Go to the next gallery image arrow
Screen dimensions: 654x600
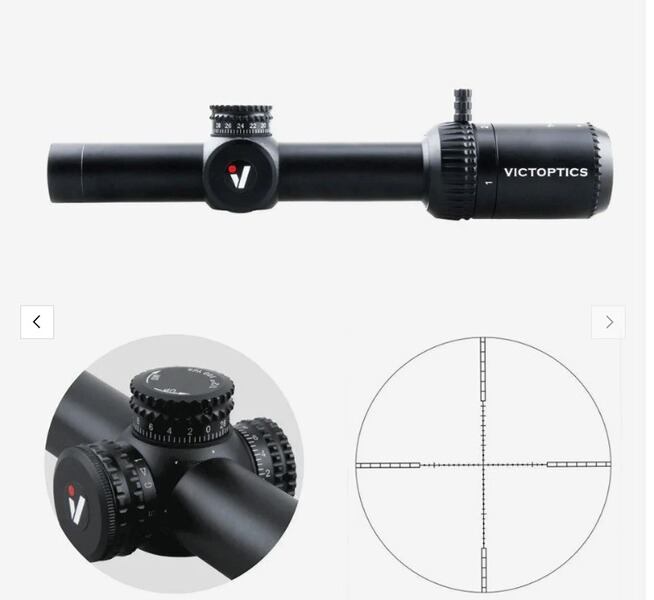coord(608,322)
